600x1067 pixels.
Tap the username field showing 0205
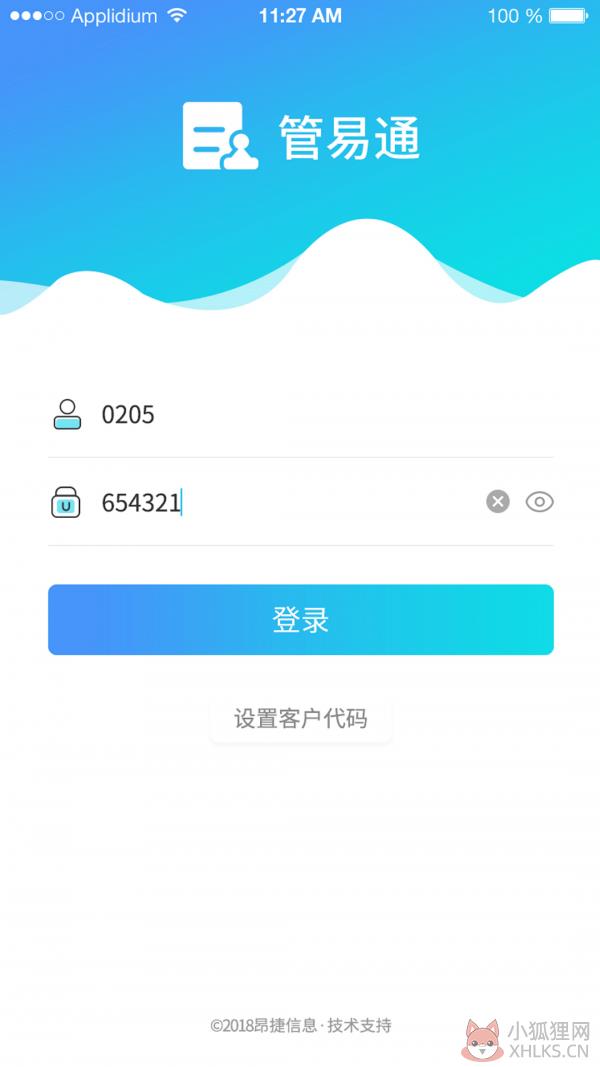pyautogui.click(x=300, y=414)
